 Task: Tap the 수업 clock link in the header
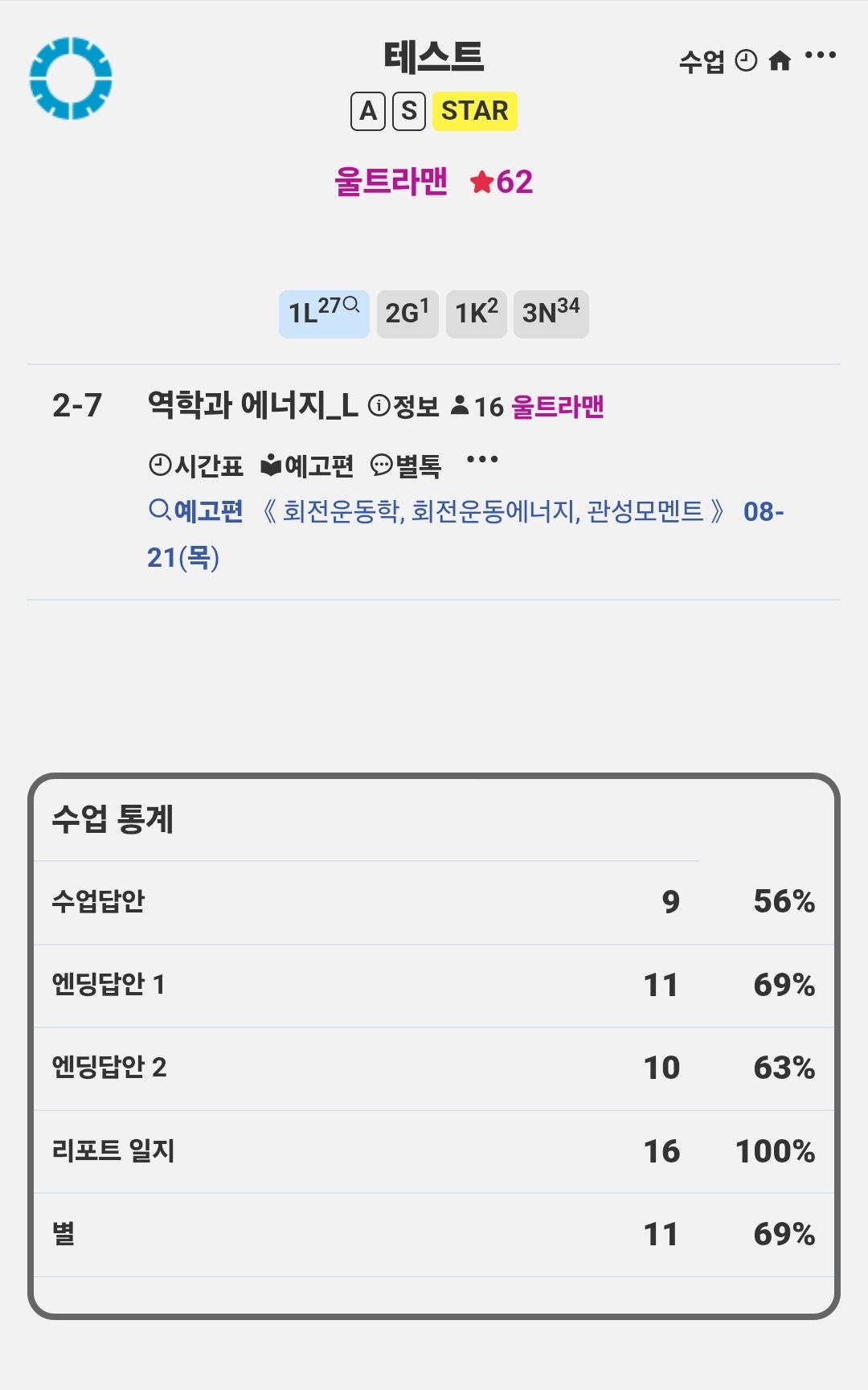tap(718, 61)
